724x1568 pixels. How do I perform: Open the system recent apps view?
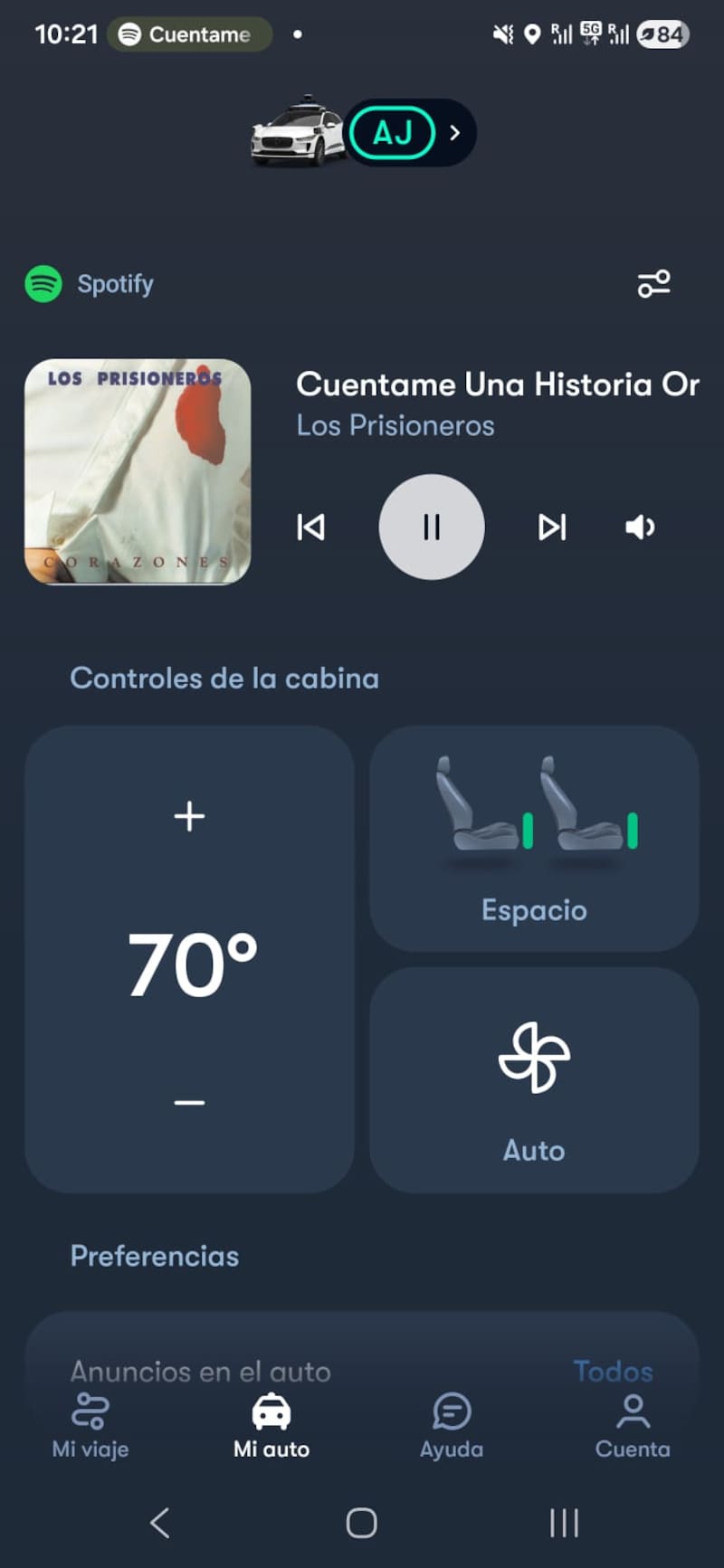(x=564, y=1523)
